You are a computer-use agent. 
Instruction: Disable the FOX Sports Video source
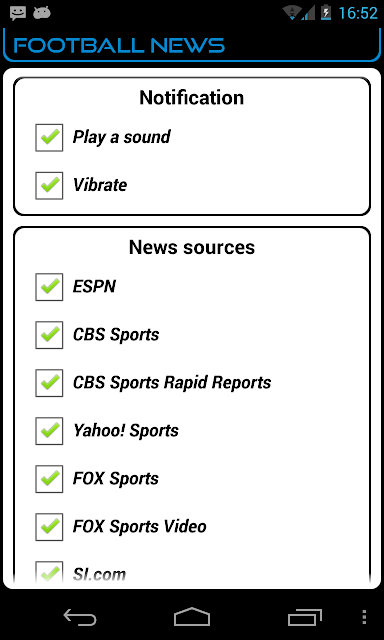point(49,527)
